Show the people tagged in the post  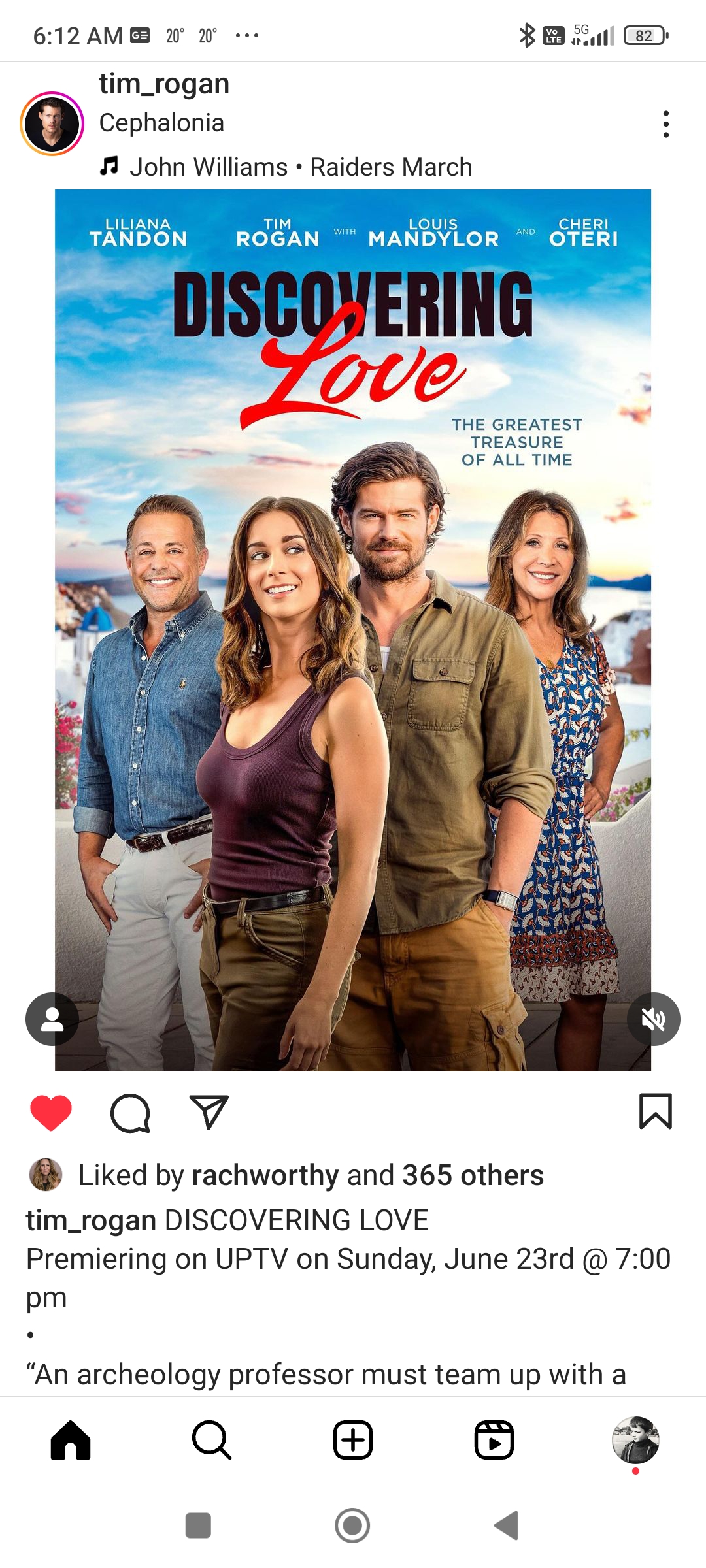point(52,1019)
